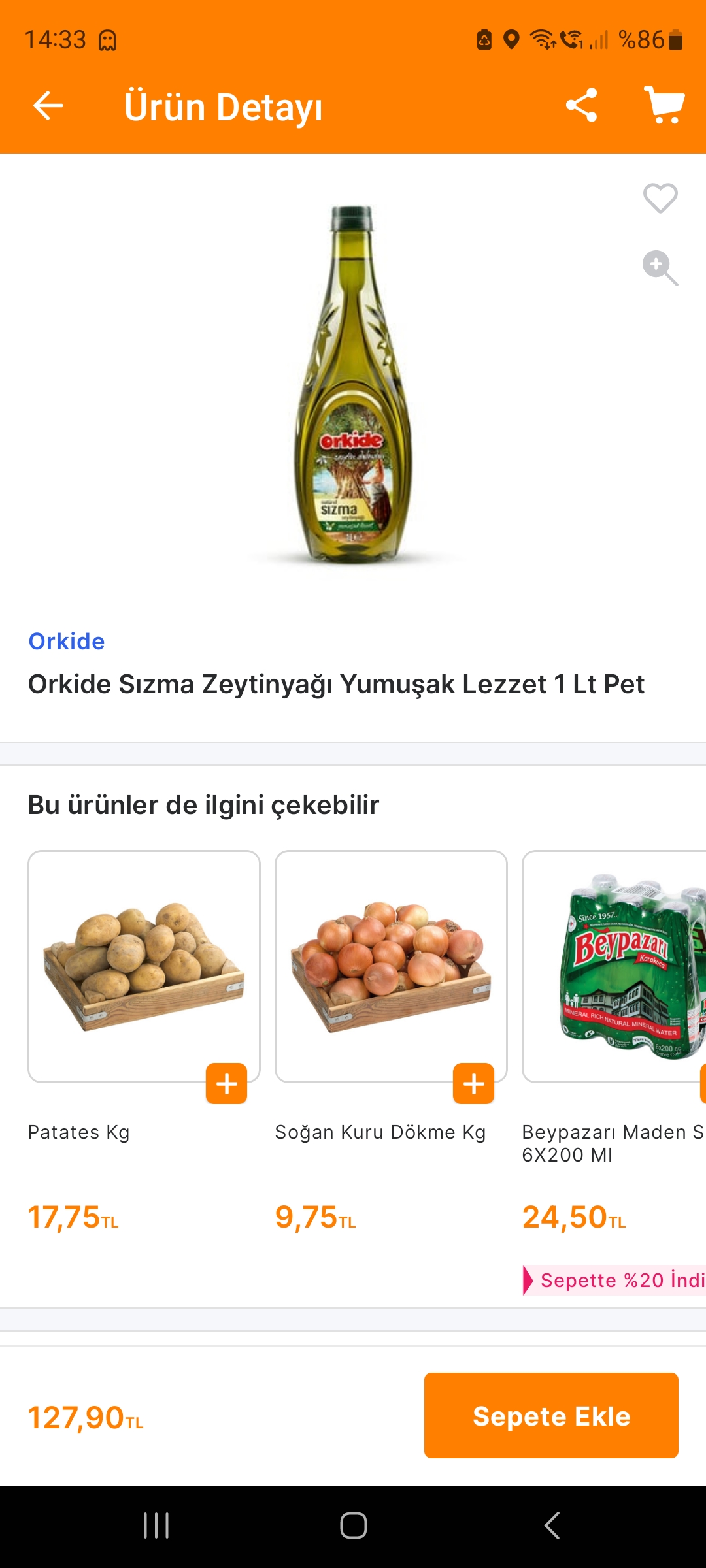Go back from the product detail page
Viewport: 706px width, 1568px height.
(48, 106)
